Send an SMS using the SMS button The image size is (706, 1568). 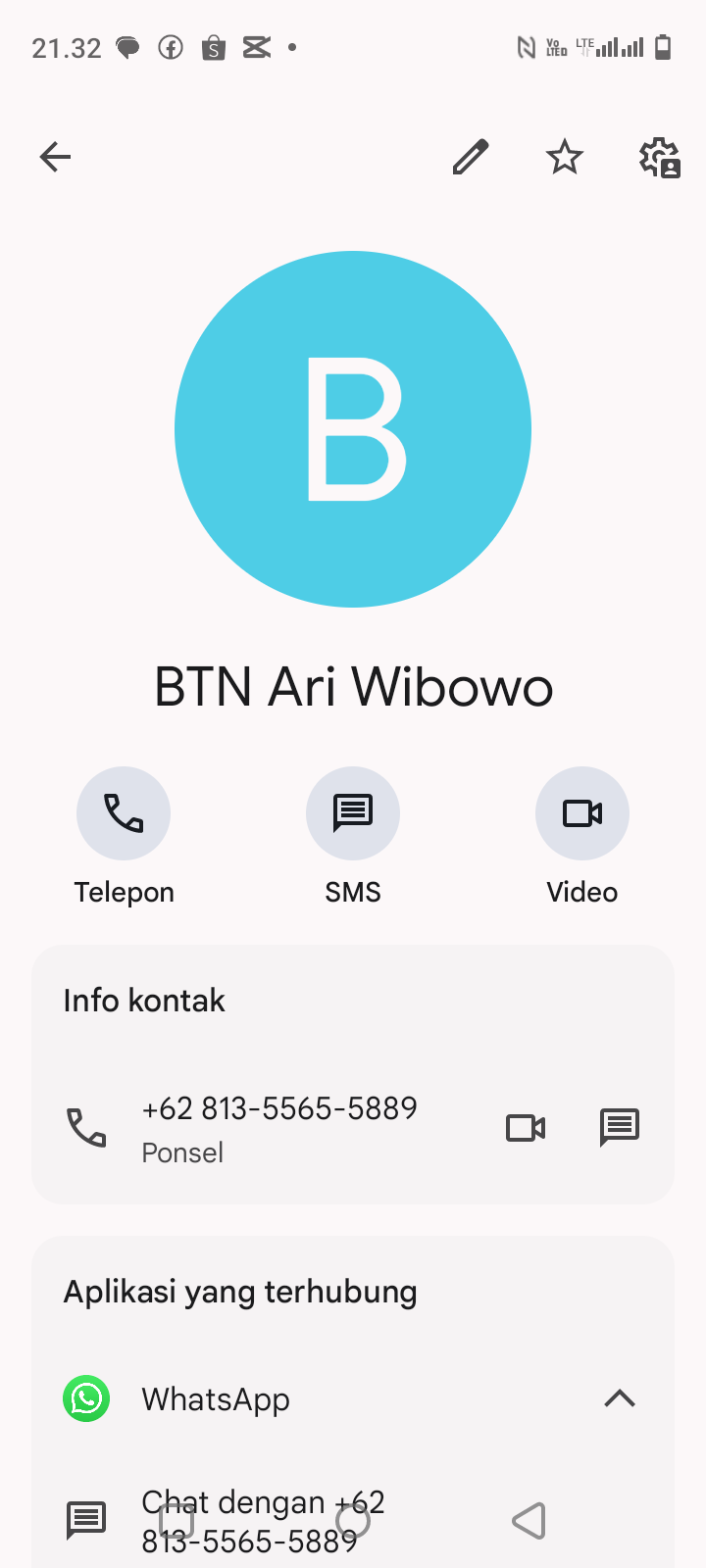353,813
